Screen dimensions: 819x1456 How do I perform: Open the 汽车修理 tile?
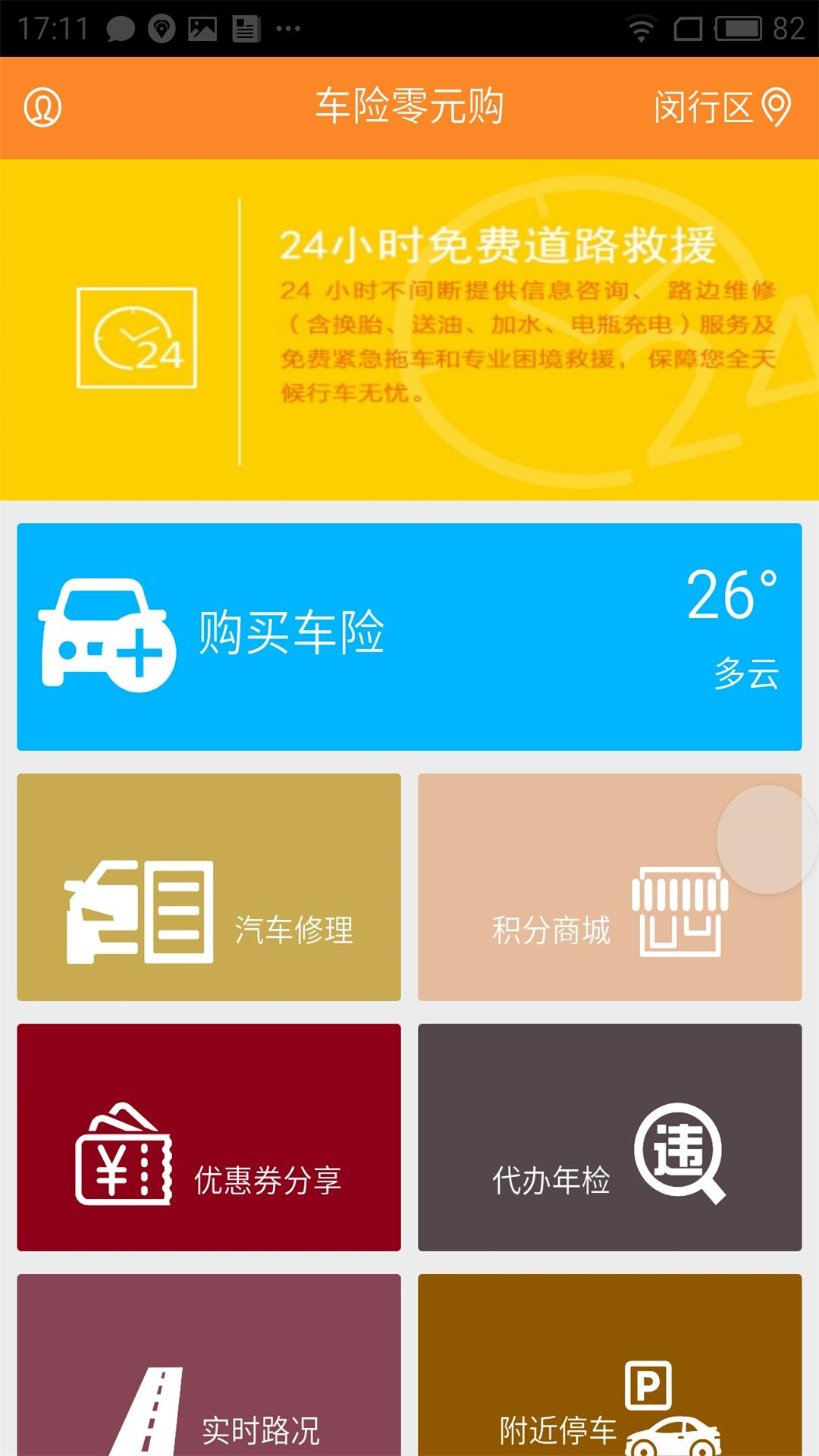(209, 886)
